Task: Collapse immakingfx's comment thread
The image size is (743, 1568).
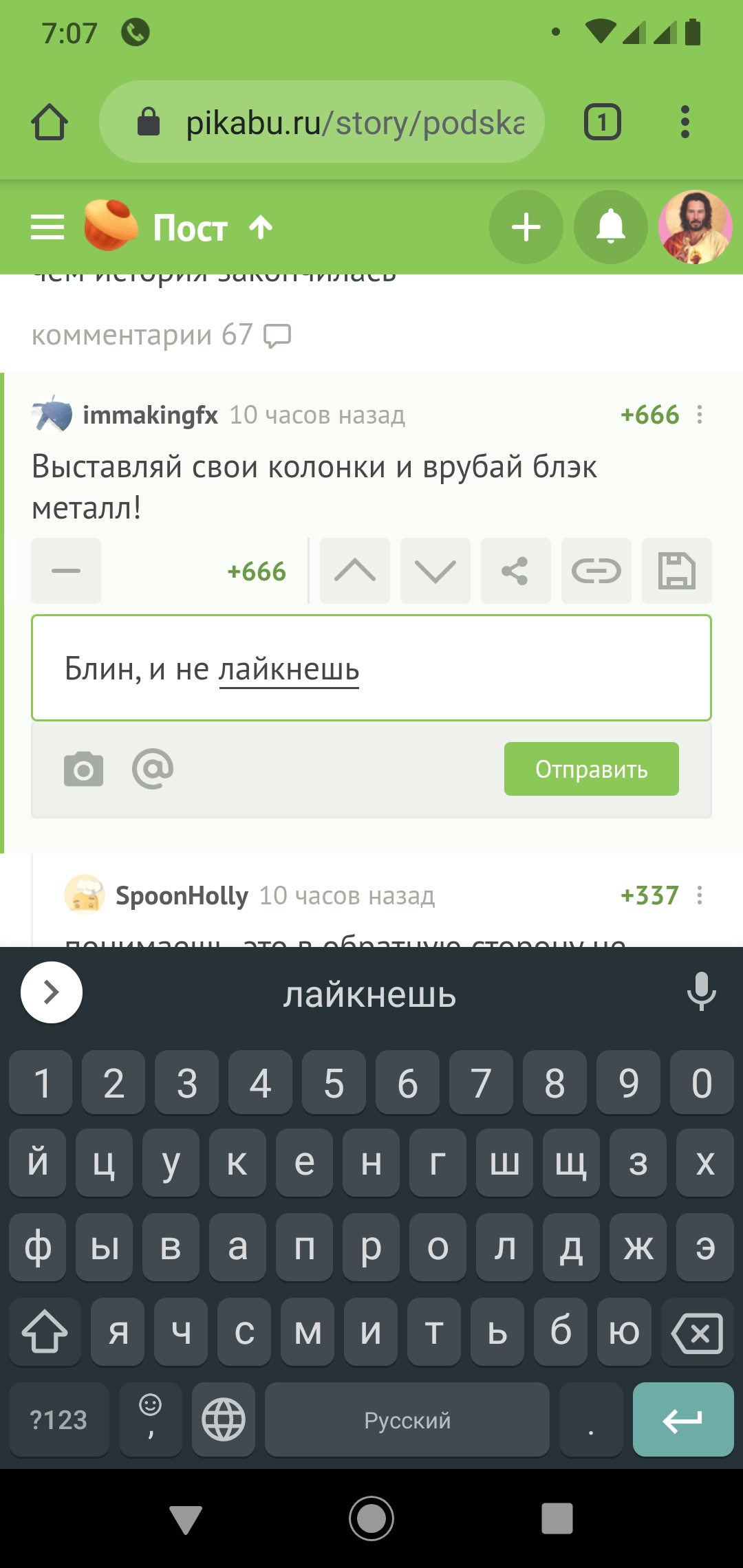Action: (x=66, y=571)
